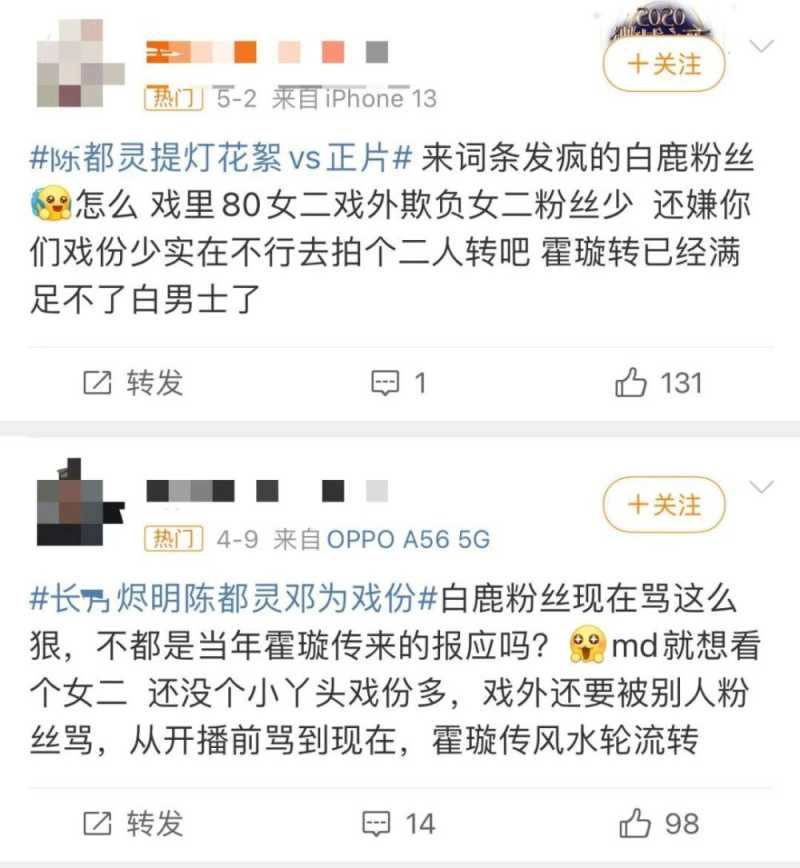
Task: Like the post with 131 likes
Action: pyautogui.click(x=658, y=382)
